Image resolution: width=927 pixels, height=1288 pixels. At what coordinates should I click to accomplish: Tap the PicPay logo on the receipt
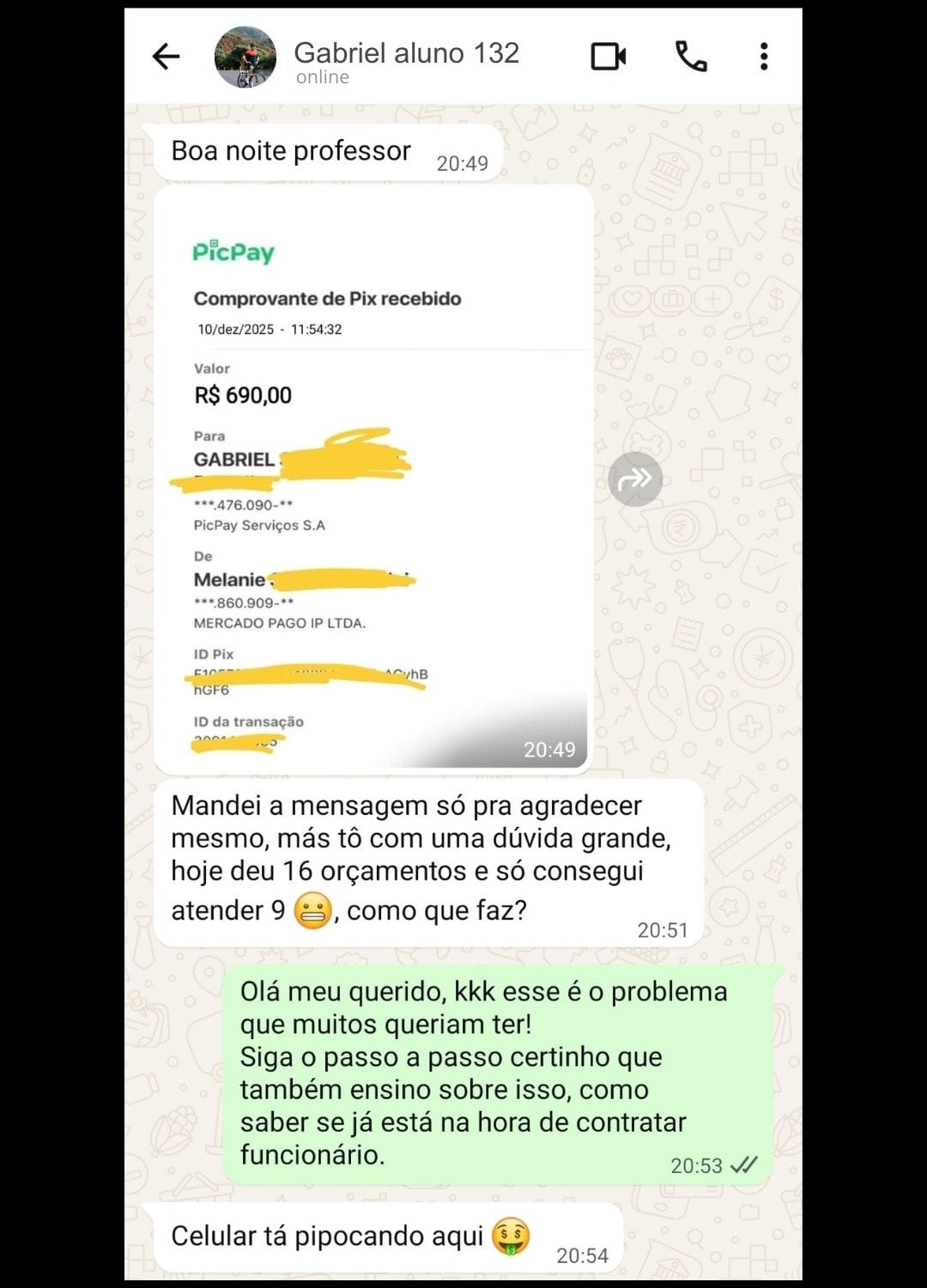233,252
